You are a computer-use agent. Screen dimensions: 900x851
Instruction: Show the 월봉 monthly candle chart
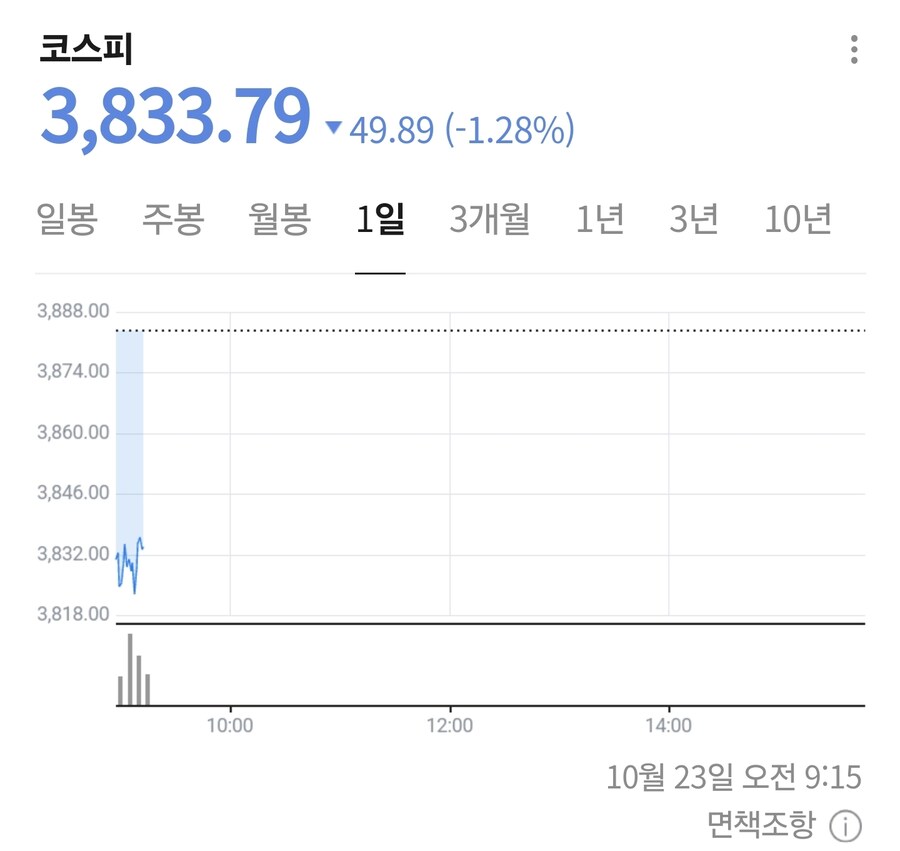click(x=280, y=219)
